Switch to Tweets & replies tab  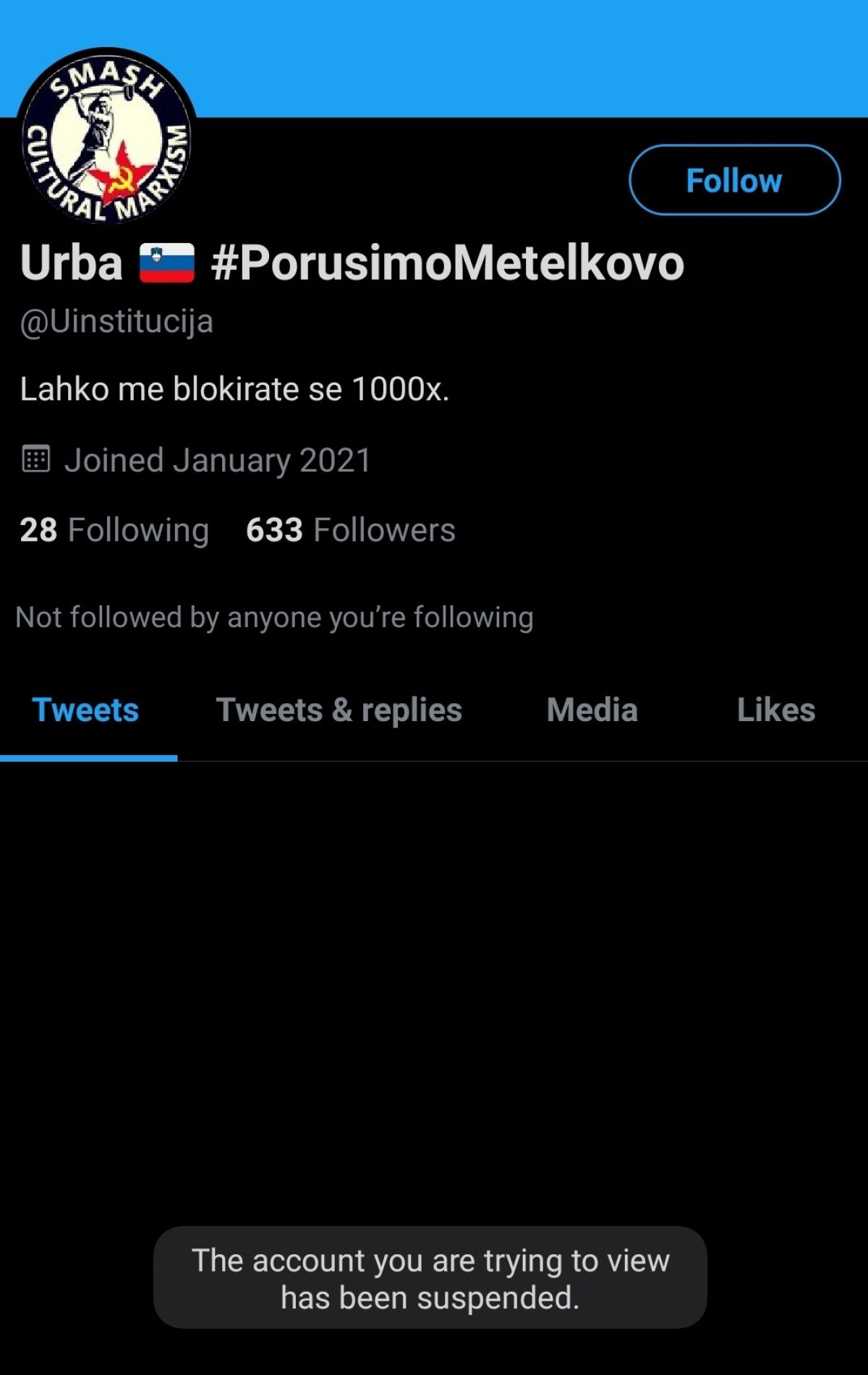[x=339, y=710]
